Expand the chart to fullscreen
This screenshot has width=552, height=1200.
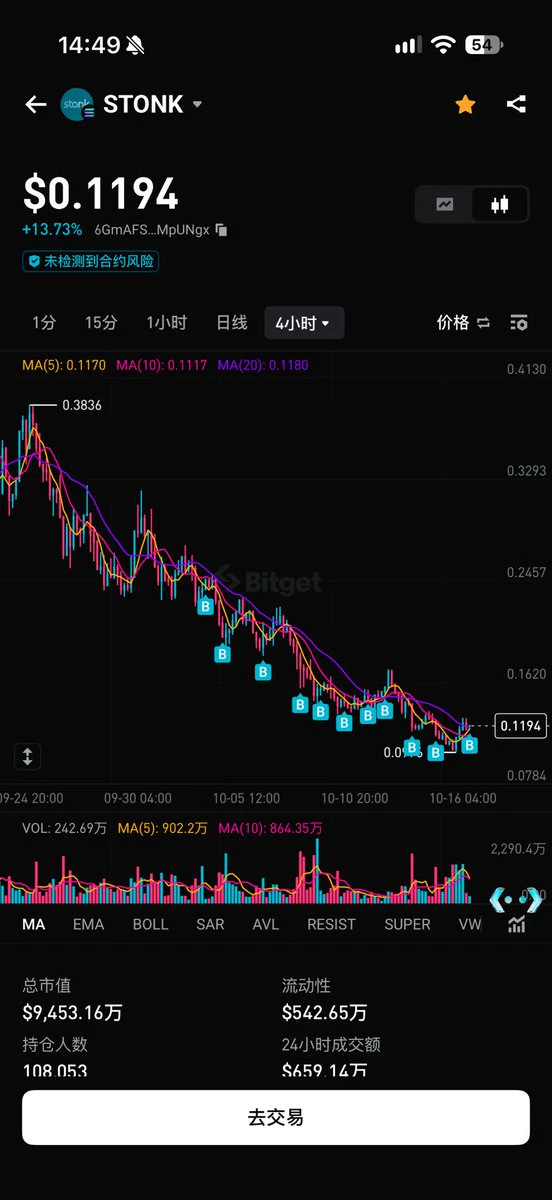pos(27,757)
